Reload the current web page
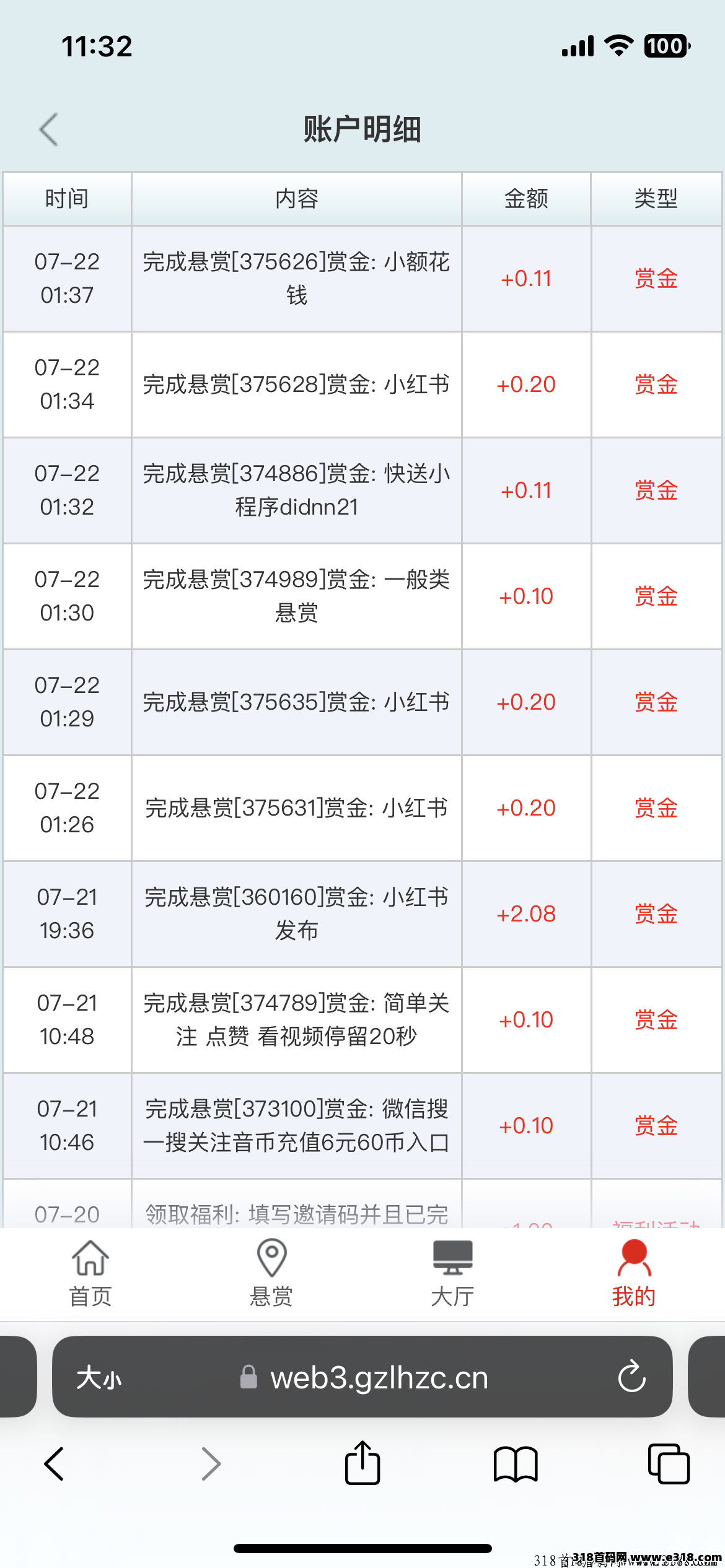725x1568 pixels. coord(631,1377)
